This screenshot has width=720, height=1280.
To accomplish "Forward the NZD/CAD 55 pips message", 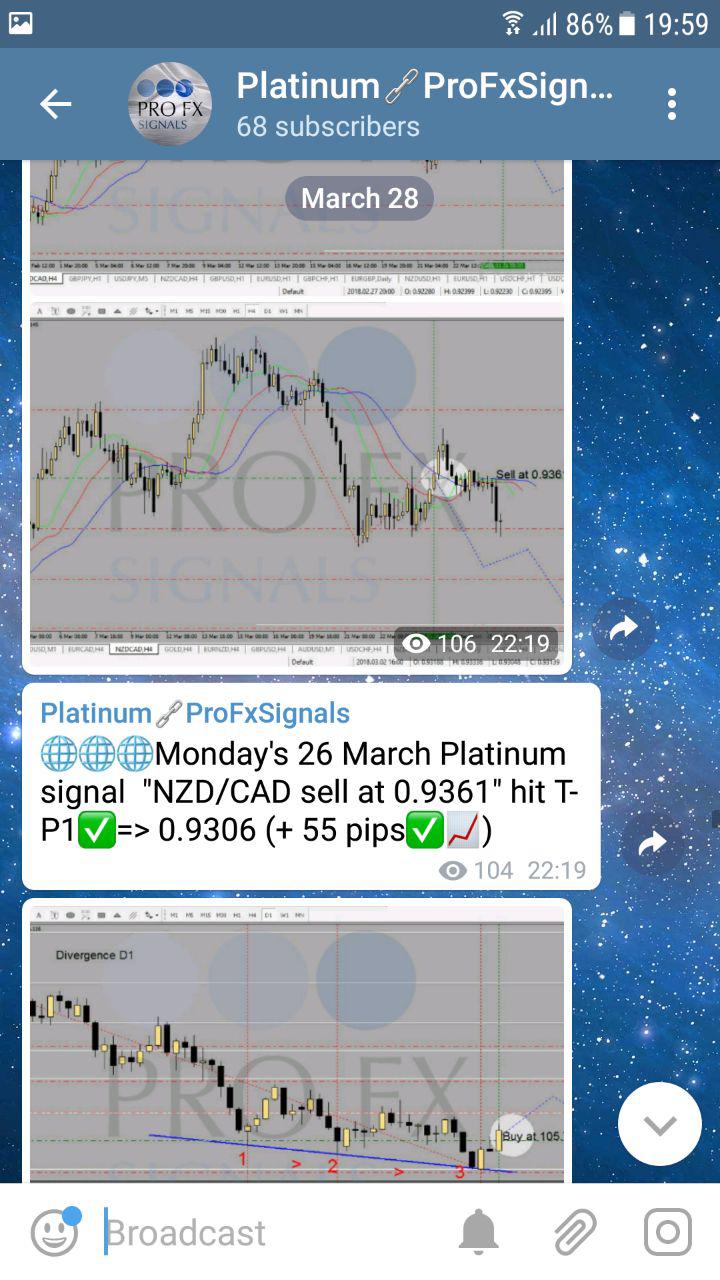I will [x=651, y=844].
